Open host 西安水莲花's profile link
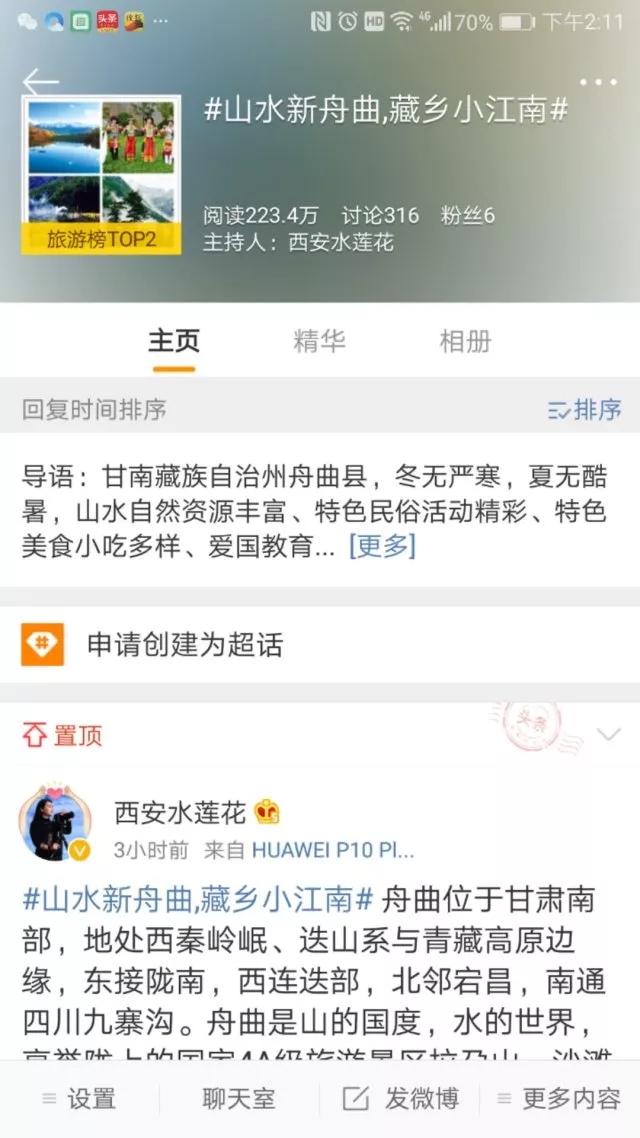The height and width of the screenshot is (1138, 640). point(340,241)
